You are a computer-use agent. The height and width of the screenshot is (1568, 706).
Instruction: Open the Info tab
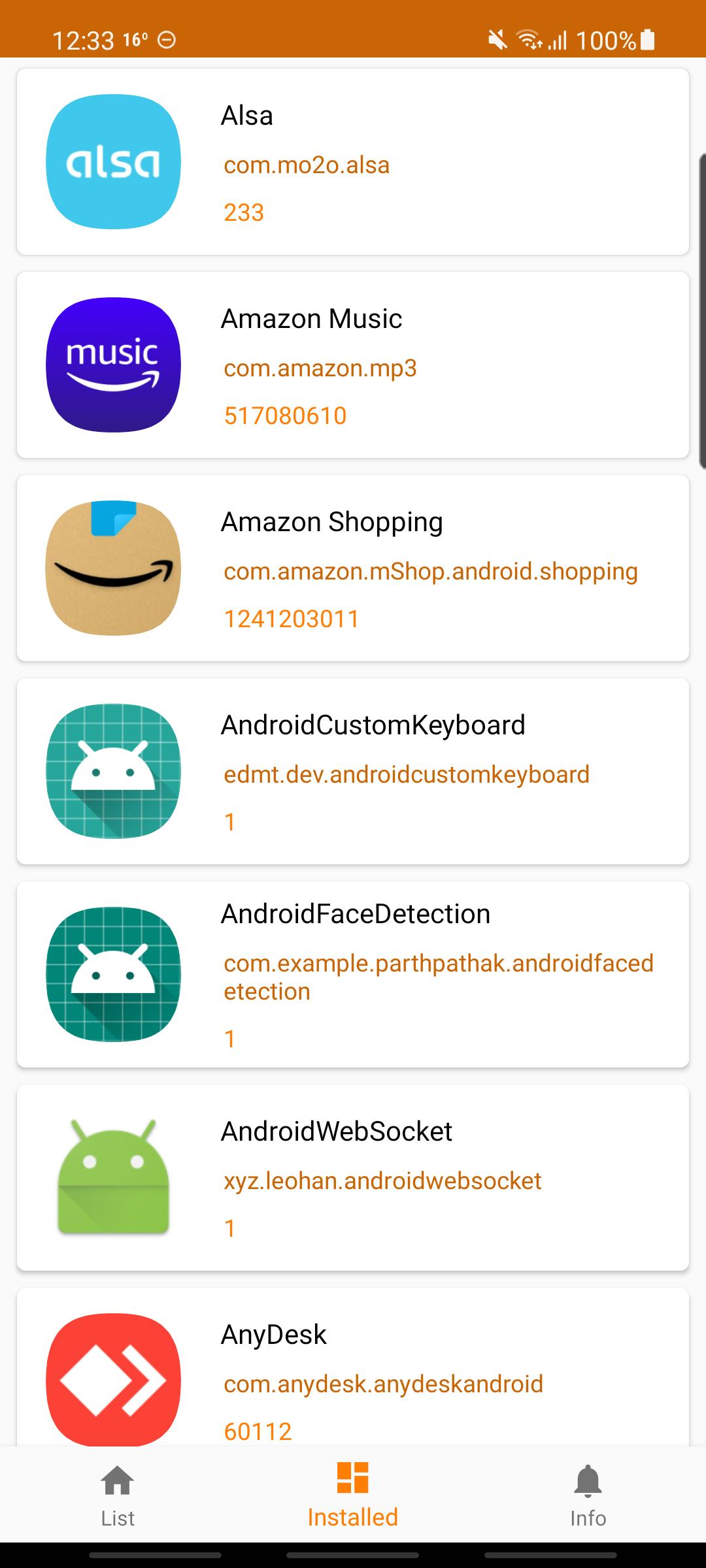tap(588, 1495)
